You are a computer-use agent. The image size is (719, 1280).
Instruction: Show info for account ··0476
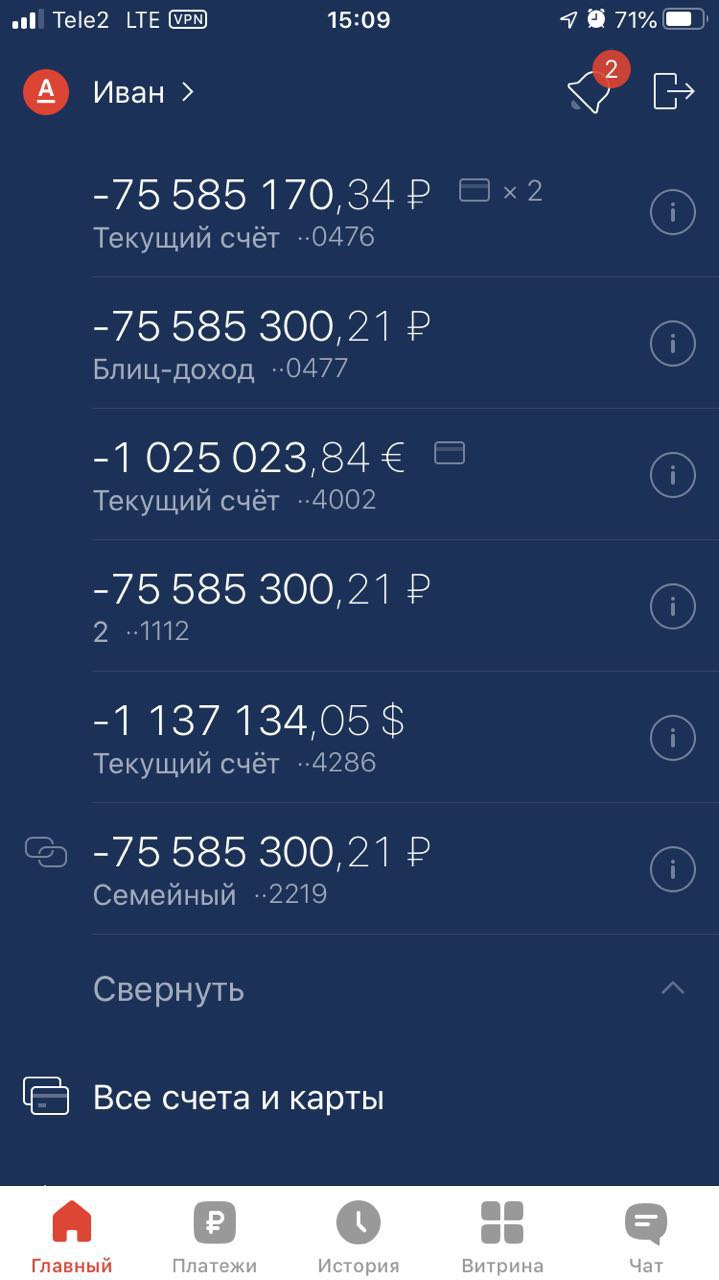pos(673,212)
